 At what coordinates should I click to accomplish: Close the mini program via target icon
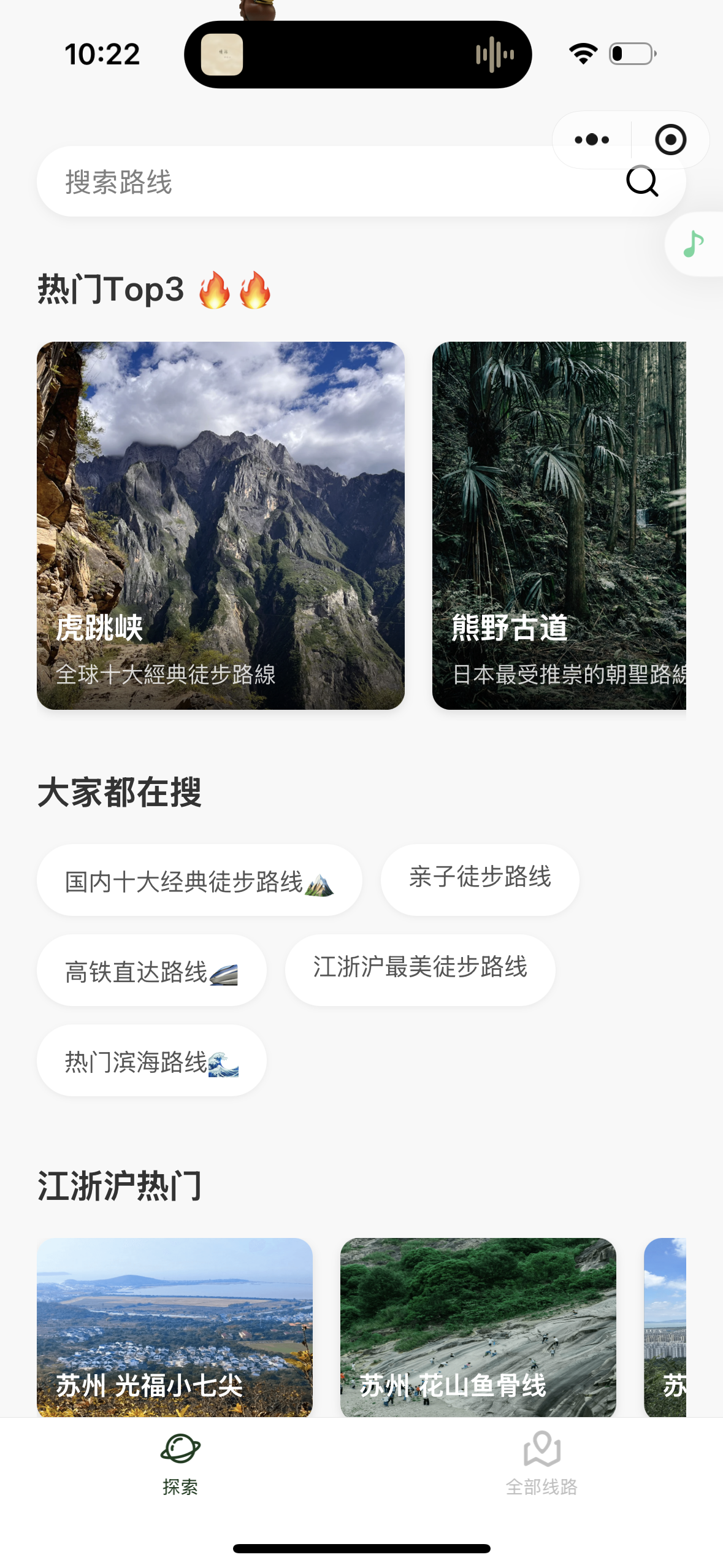(x=670, y=140)
